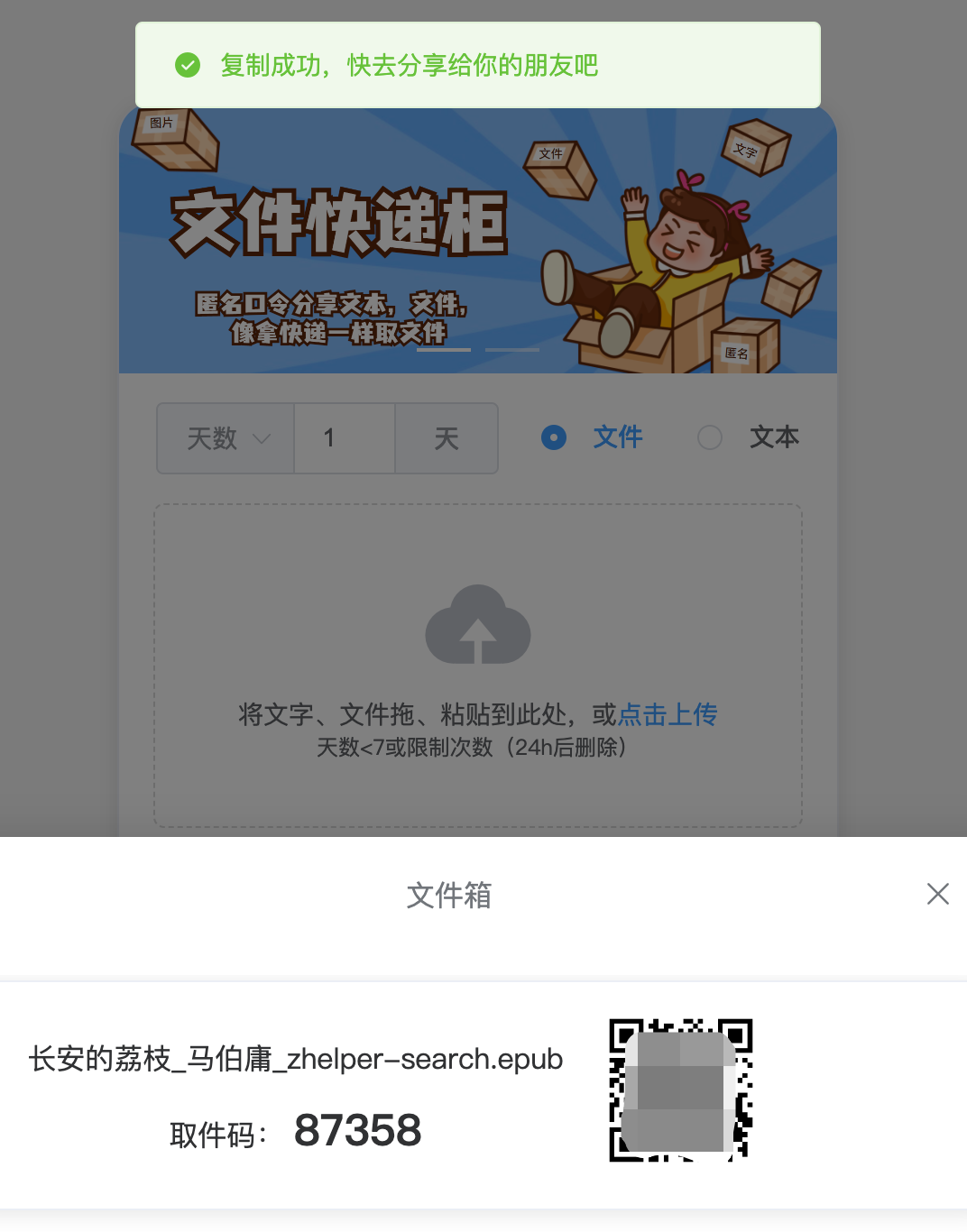Open the 长安的荔枝 epub file entry
This screenshot has width=967, height=1232.
pyautogui.click(x=296, y=1059)
